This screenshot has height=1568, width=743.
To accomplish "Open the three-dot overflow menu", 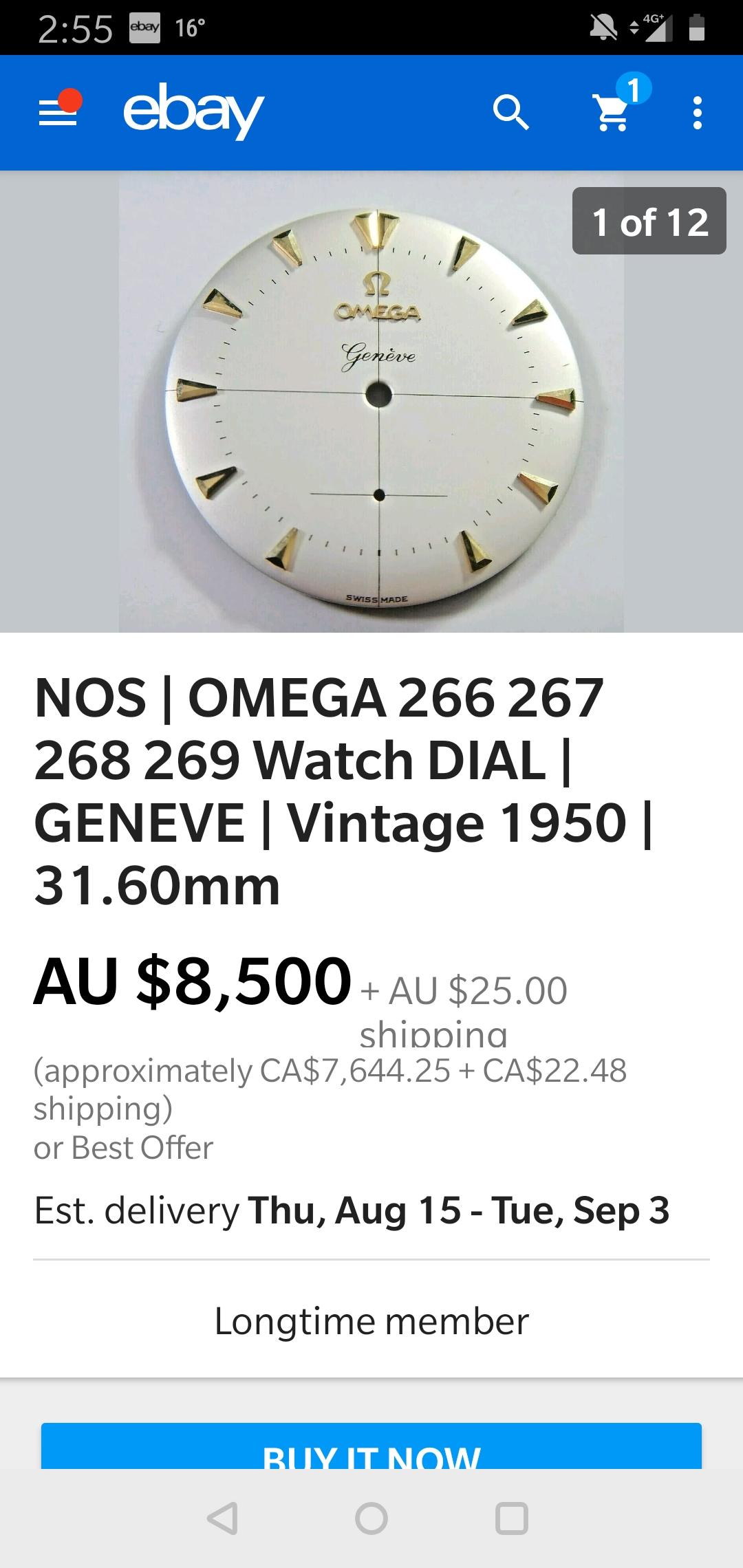I will (697, 113).
